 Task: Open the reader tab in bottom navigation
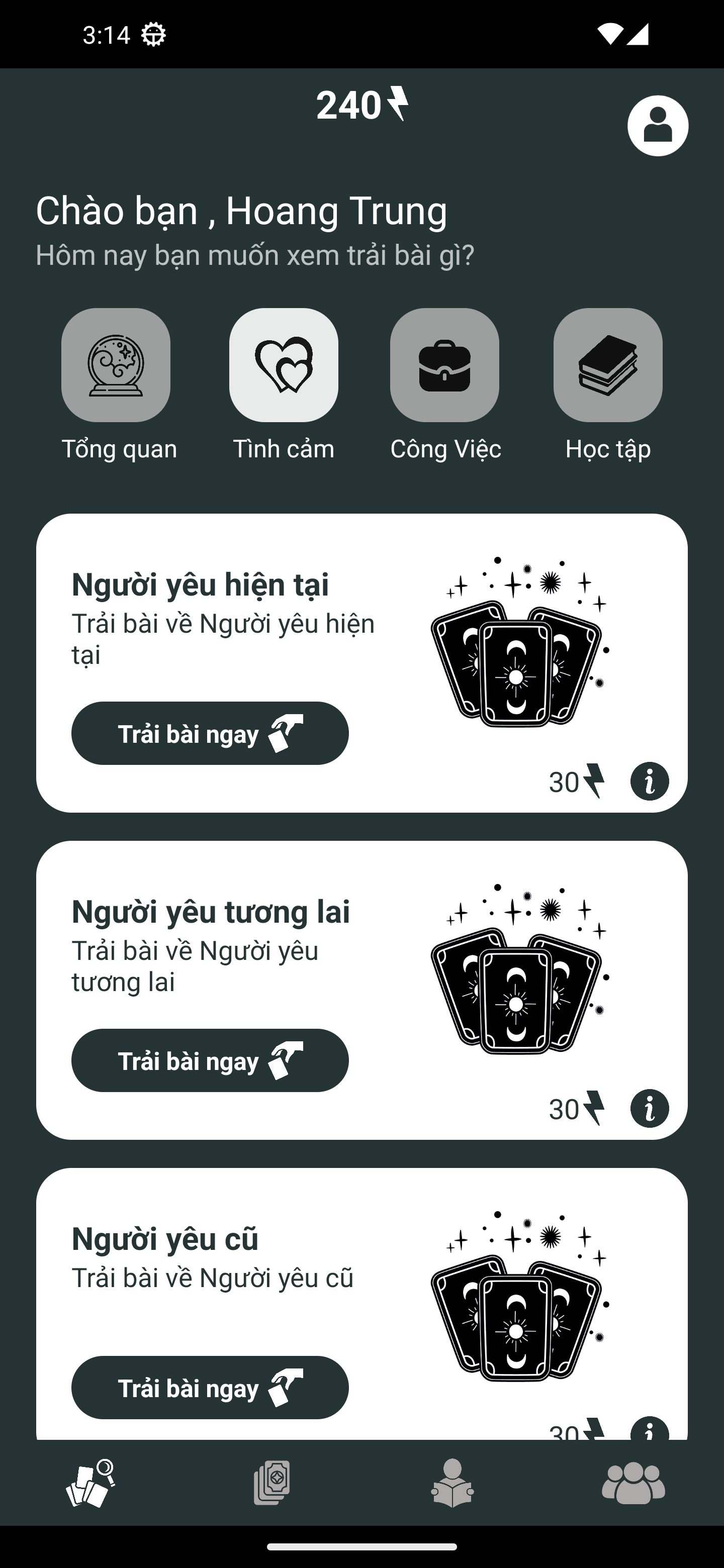pyautogui.click(x=452, y=1484)
